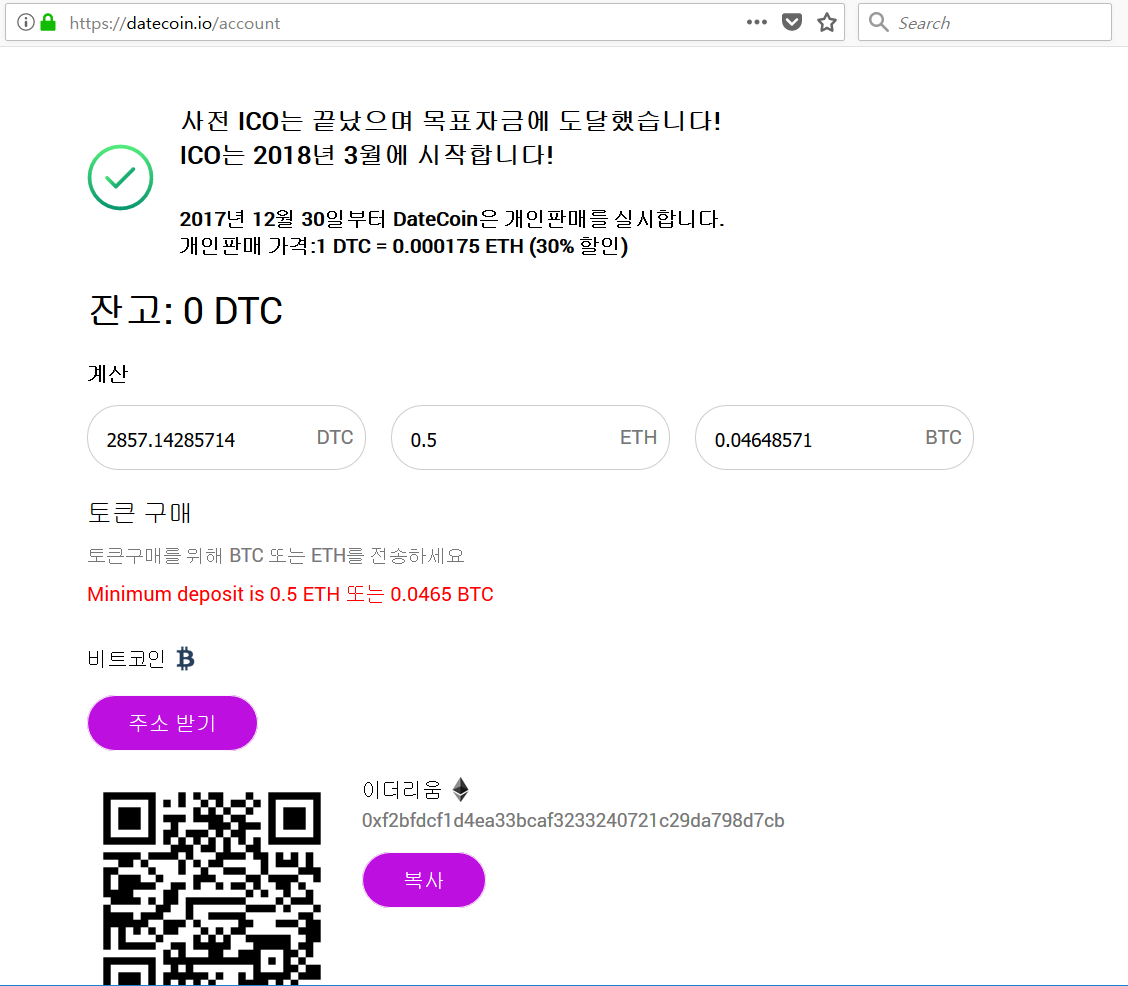View site security padlock info
Screen dimensions: 1128x986
pyautogui.click(x=47, y=23)
